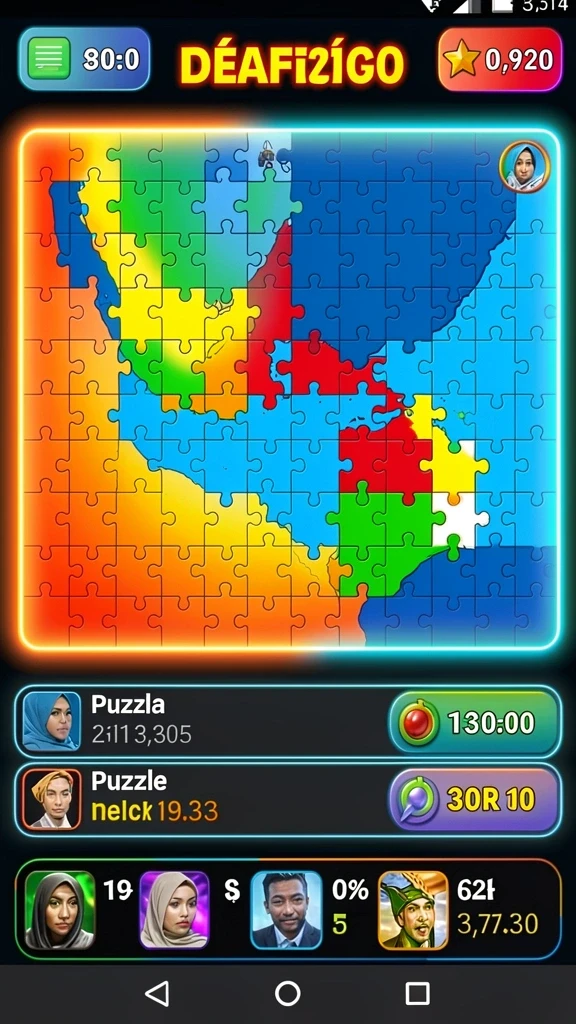This screenshot has width=576, height=1024.
Task: Tap the star score button 0,920
Action: [500, 59]
